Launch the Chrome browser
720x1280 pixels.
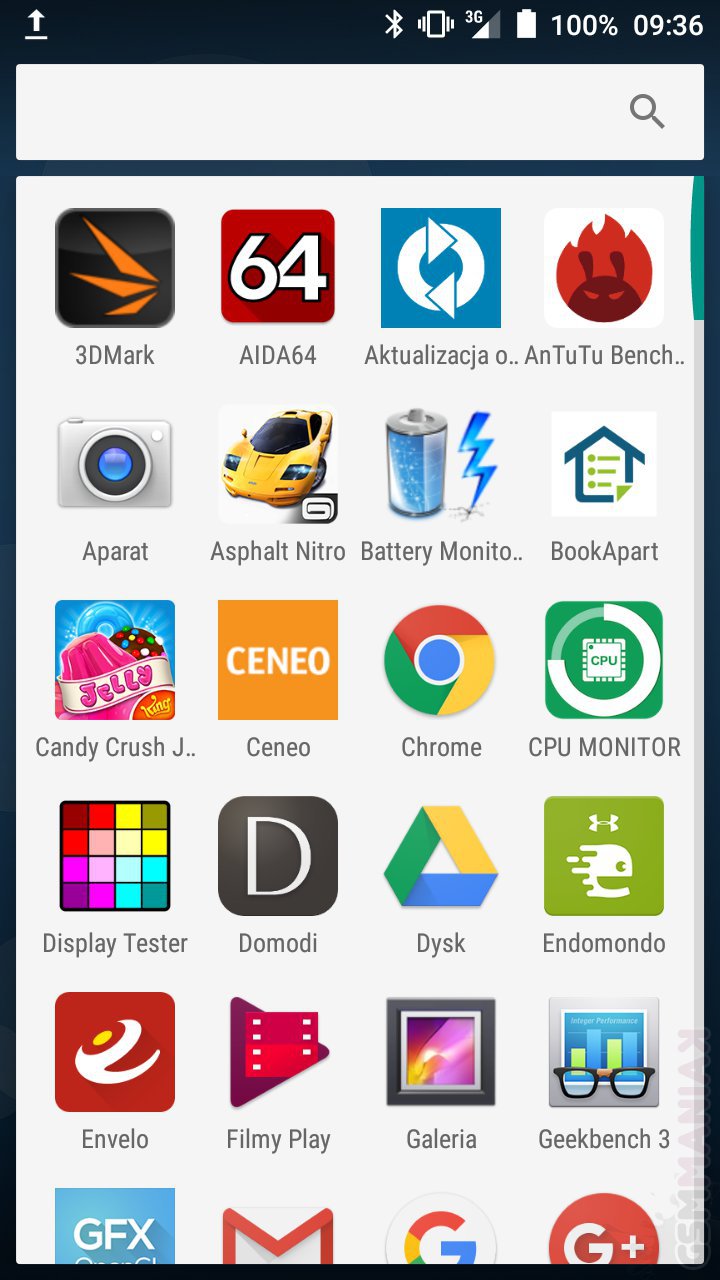[x=441, y=660]
